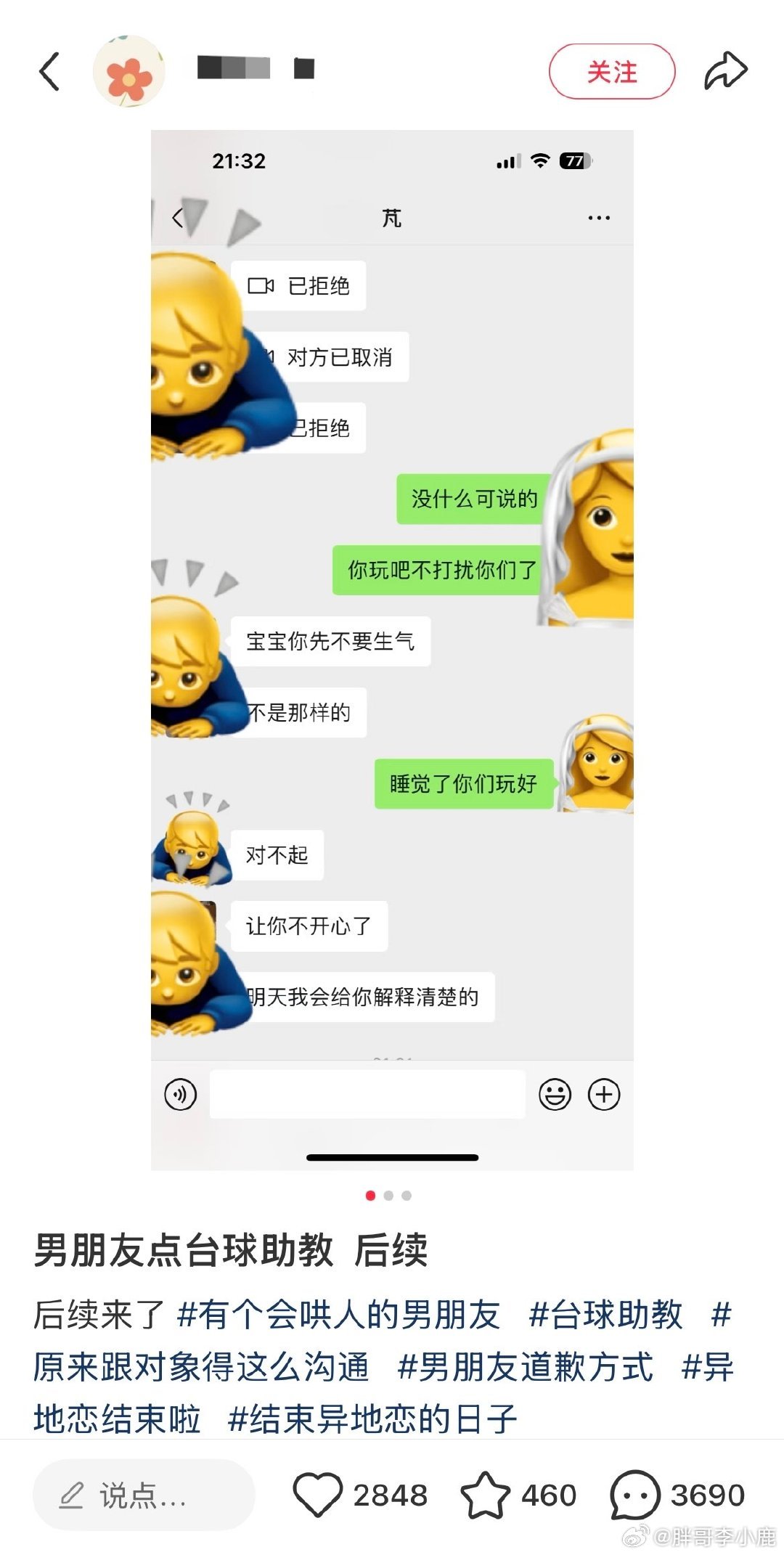Write a comment in 说点… field
784x1555 pixels.
[x=143, y=1495]
